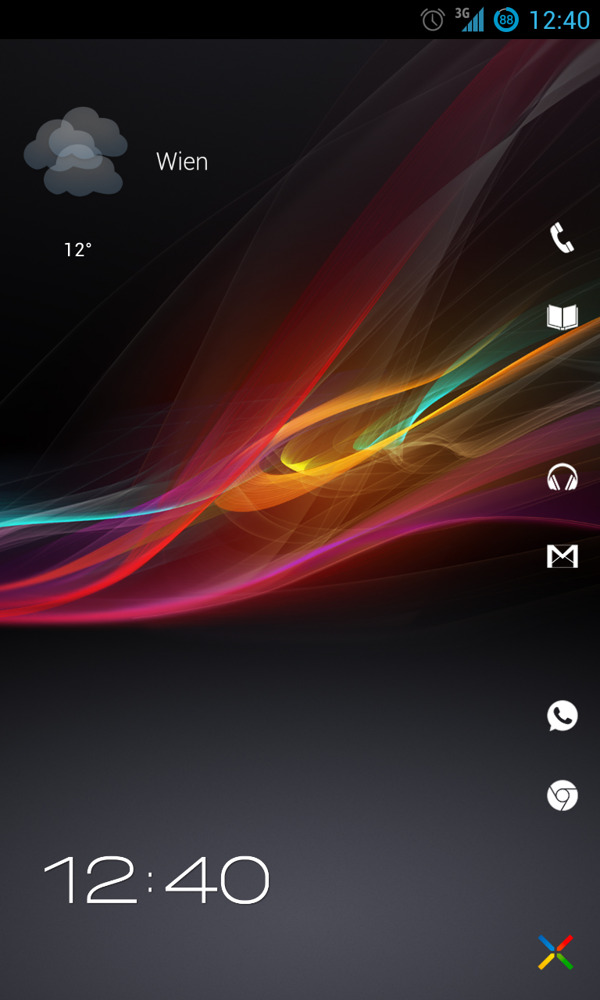Viewport: 600px width, 1000px height.
Task: Open WhatsApp from the home screen
Action: pyautogui.click(x=562, y=716)
